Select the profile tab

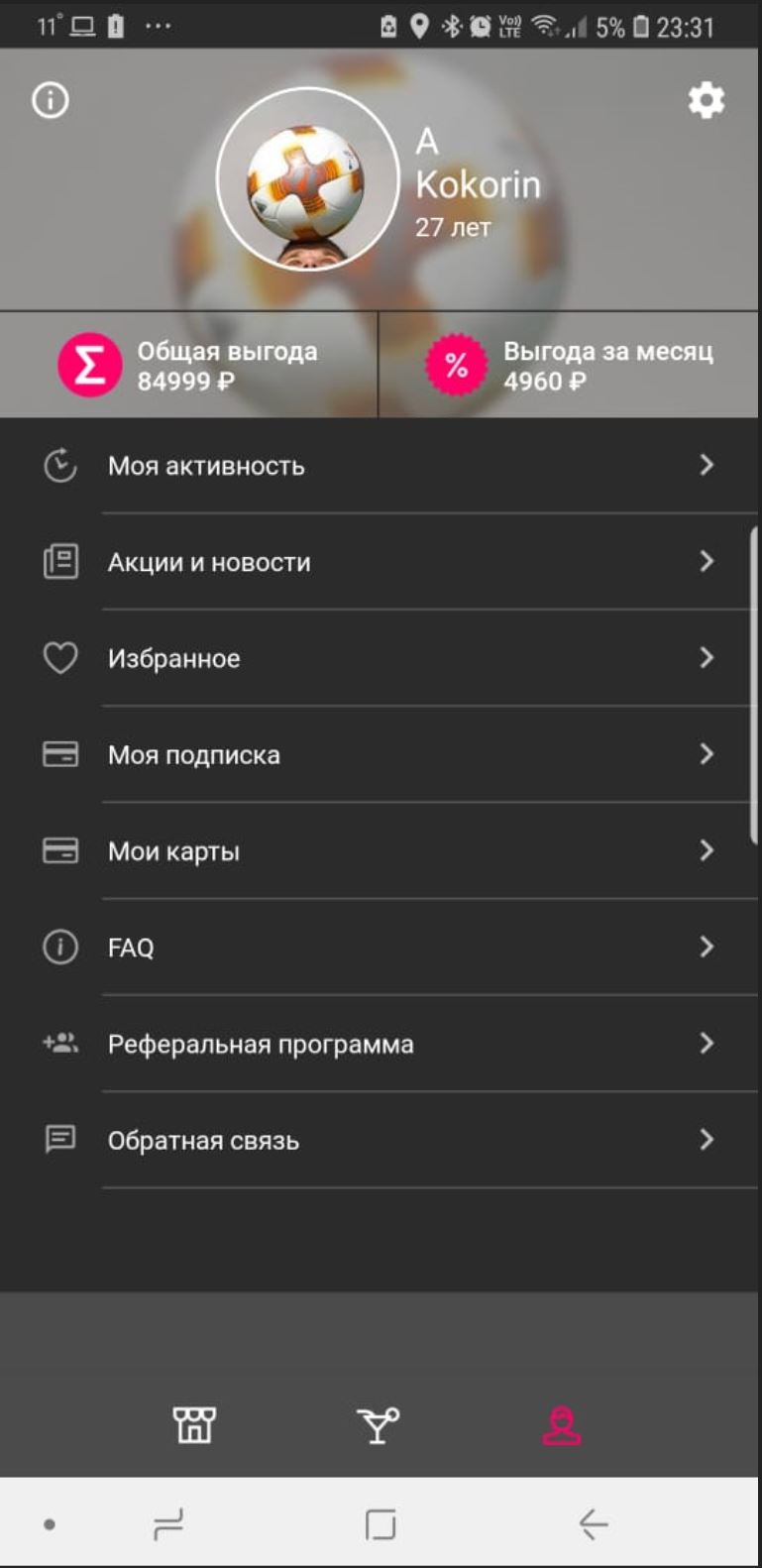click(561, 1425)
